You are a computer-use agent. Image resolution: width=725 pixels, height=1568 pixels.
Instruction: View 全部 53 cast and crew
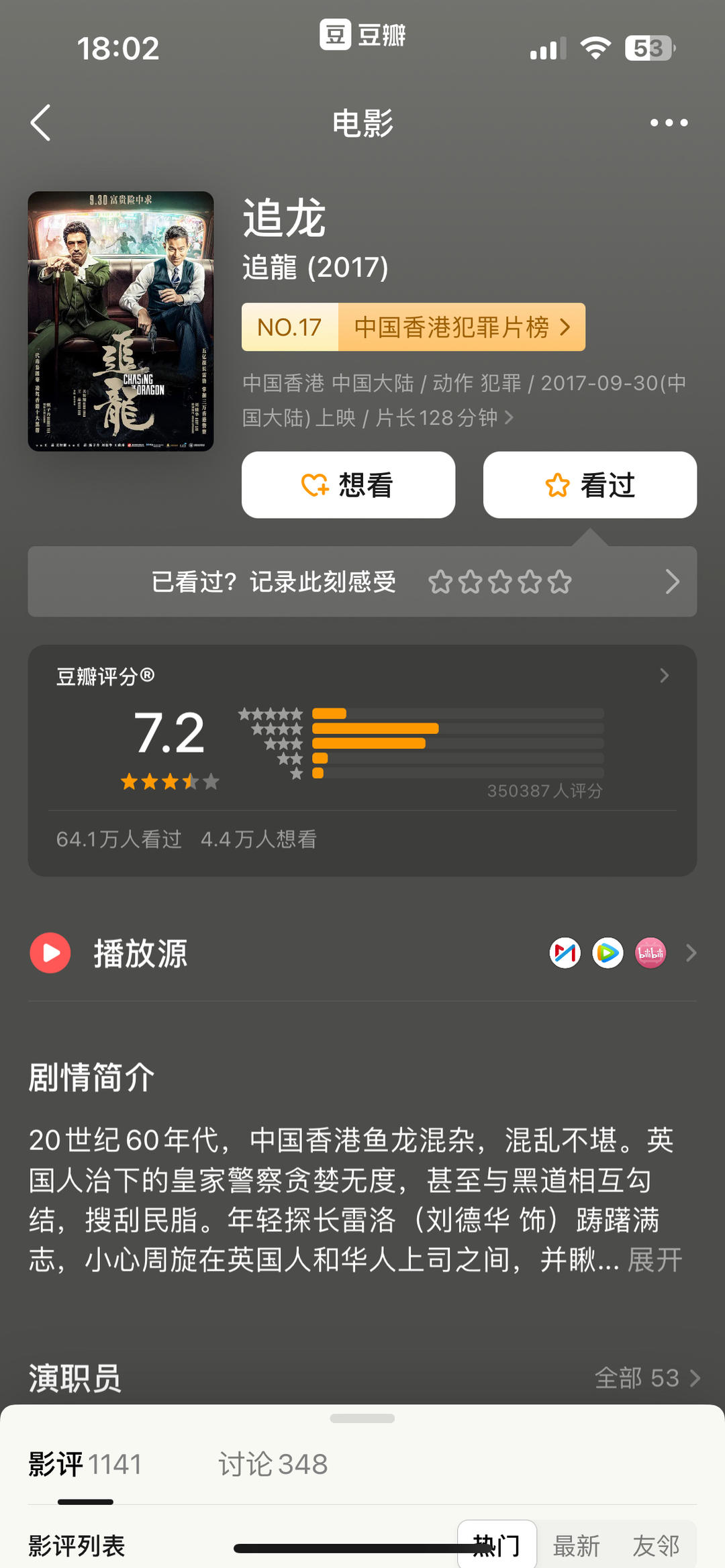[646, 1377]
